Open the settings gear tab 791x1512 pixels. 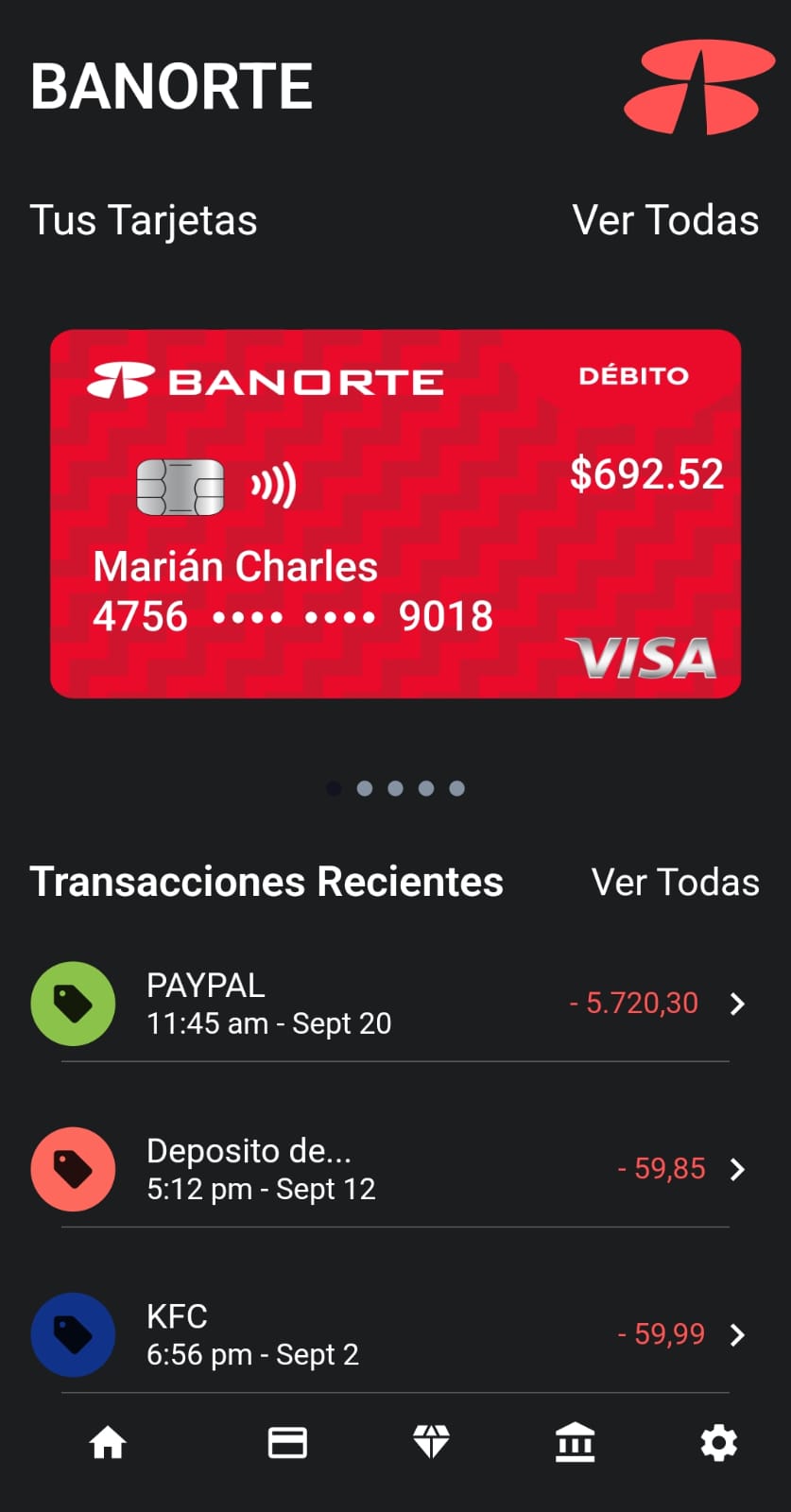click(718, 1443)
